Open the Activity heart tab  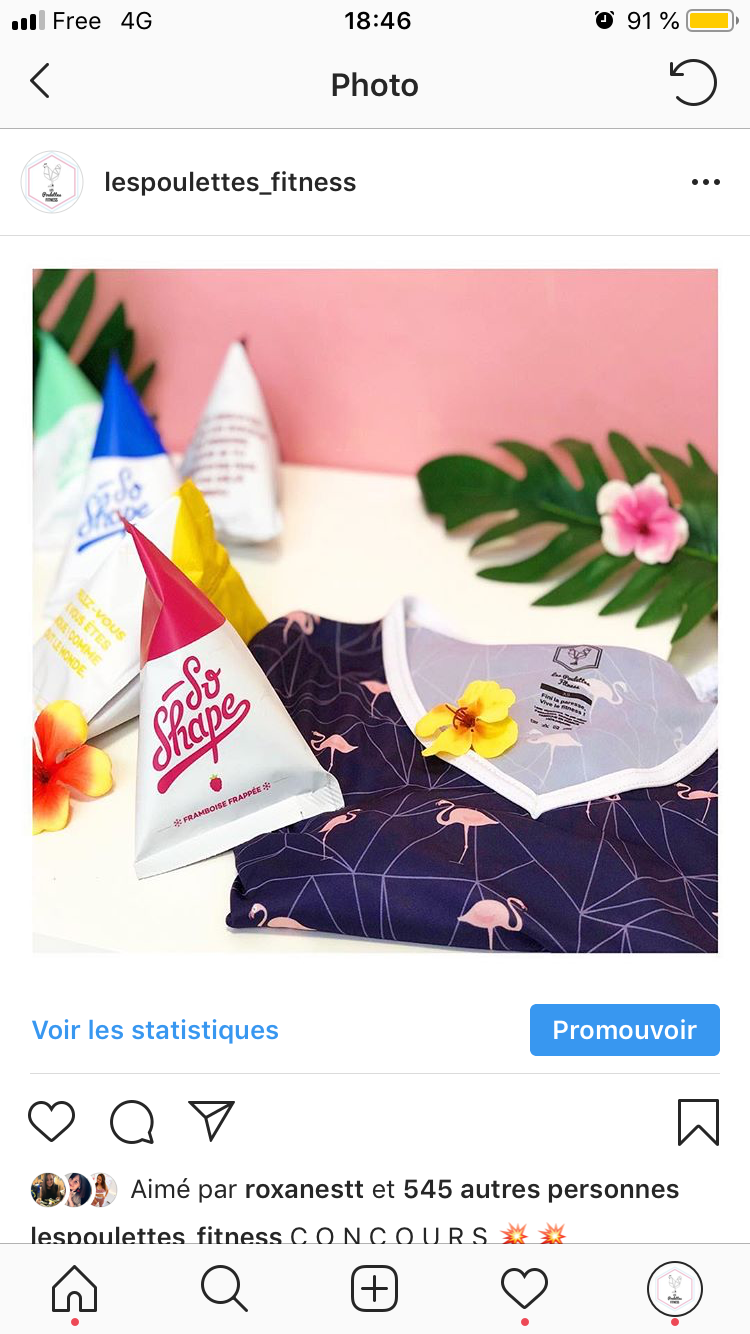point(524,1288)
